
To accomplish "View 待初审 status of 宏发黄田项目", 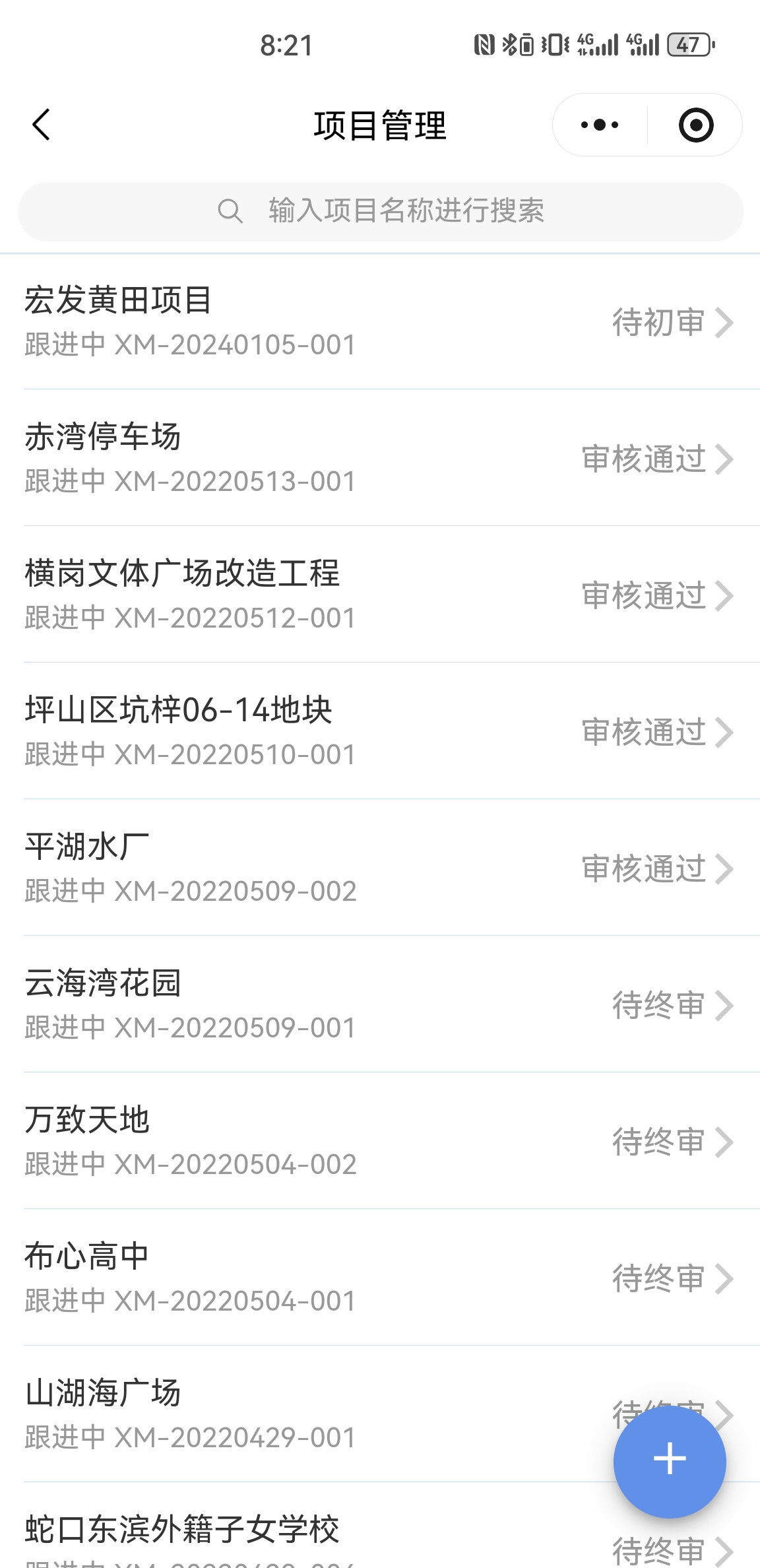I will pyautogui.click(x=657, y=323).
